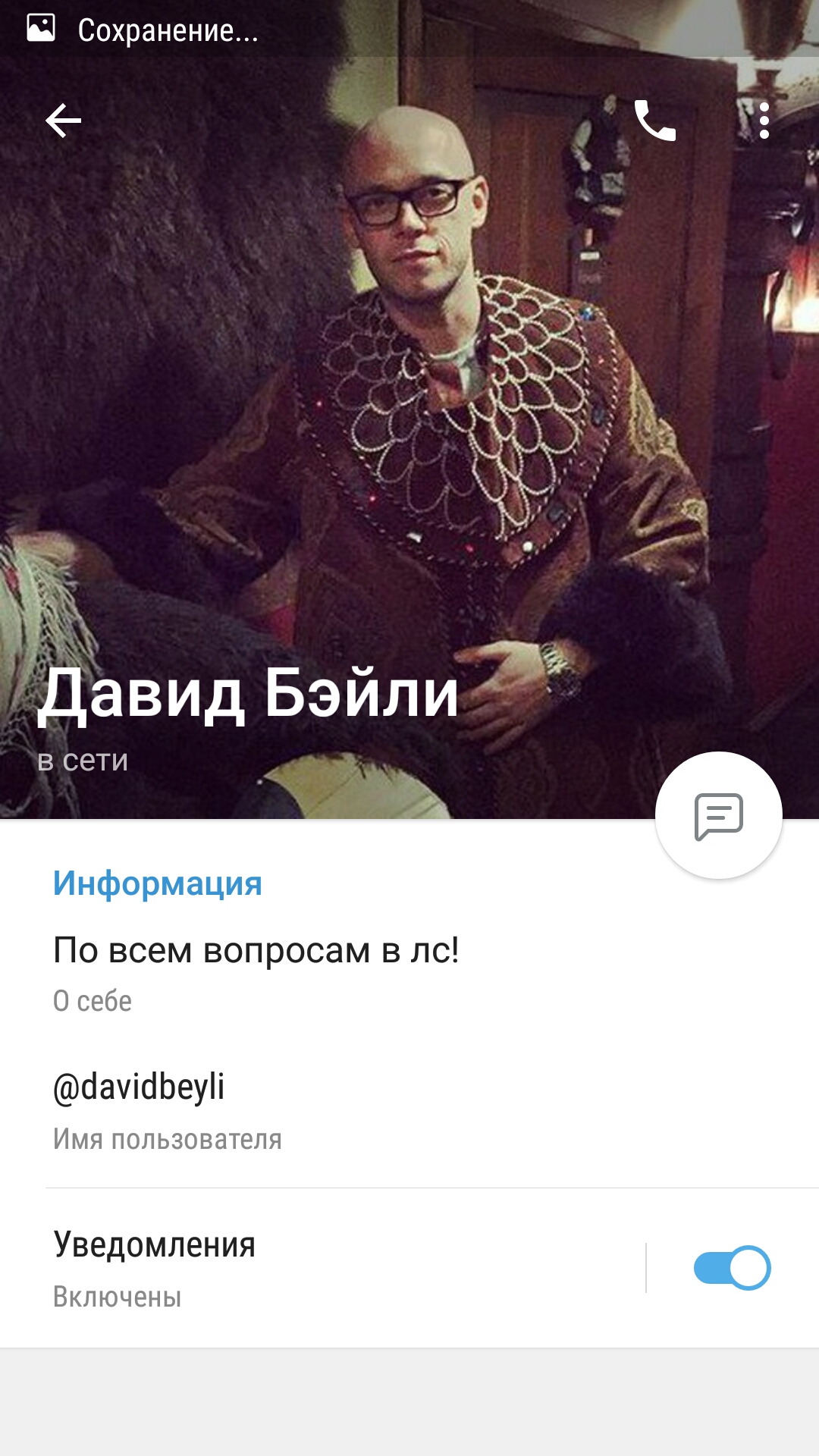Image resolution: width=819 pixels, height=1456 pixels.
Task: Open the Уведомления settings row
Action: (322, 1268)
